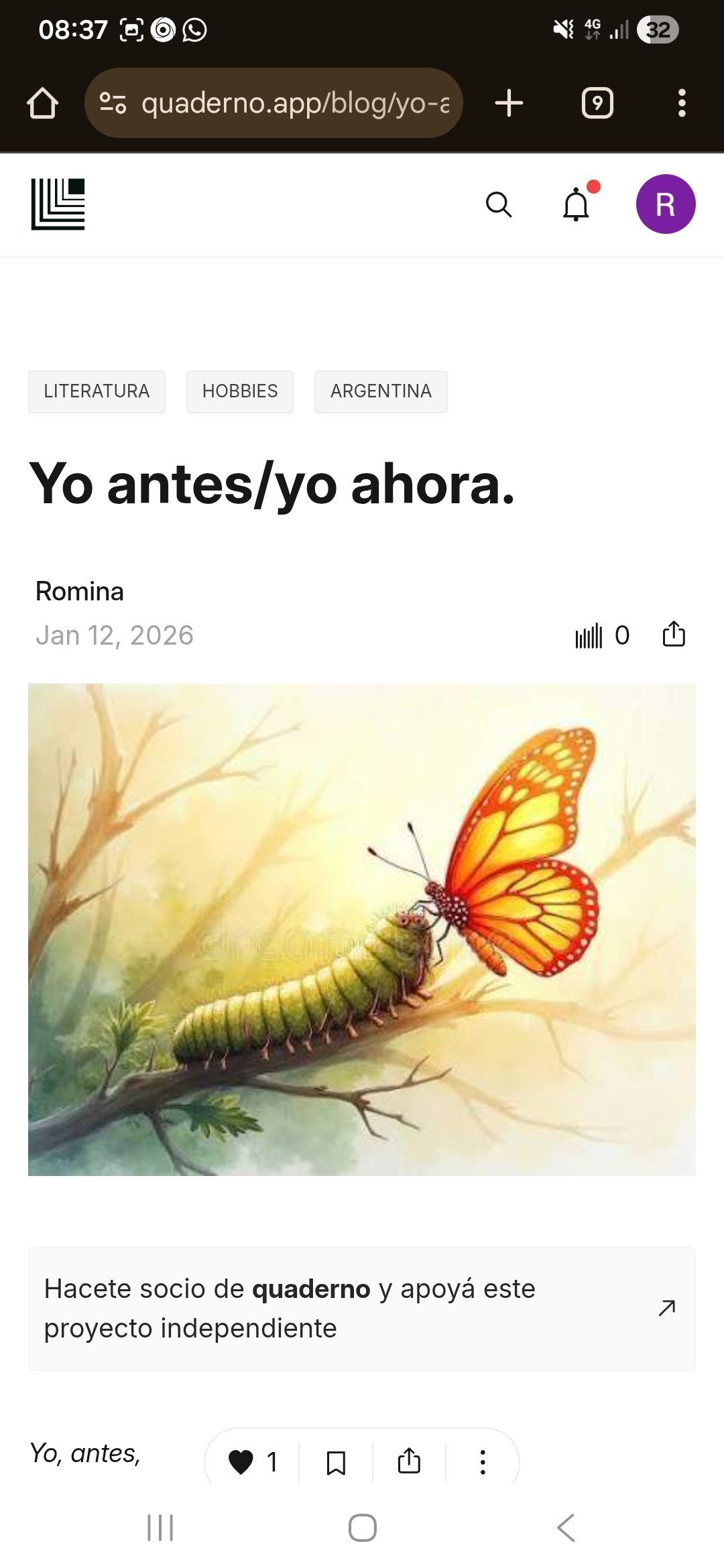Select the LITERATURA tag

tap(97, 391)
